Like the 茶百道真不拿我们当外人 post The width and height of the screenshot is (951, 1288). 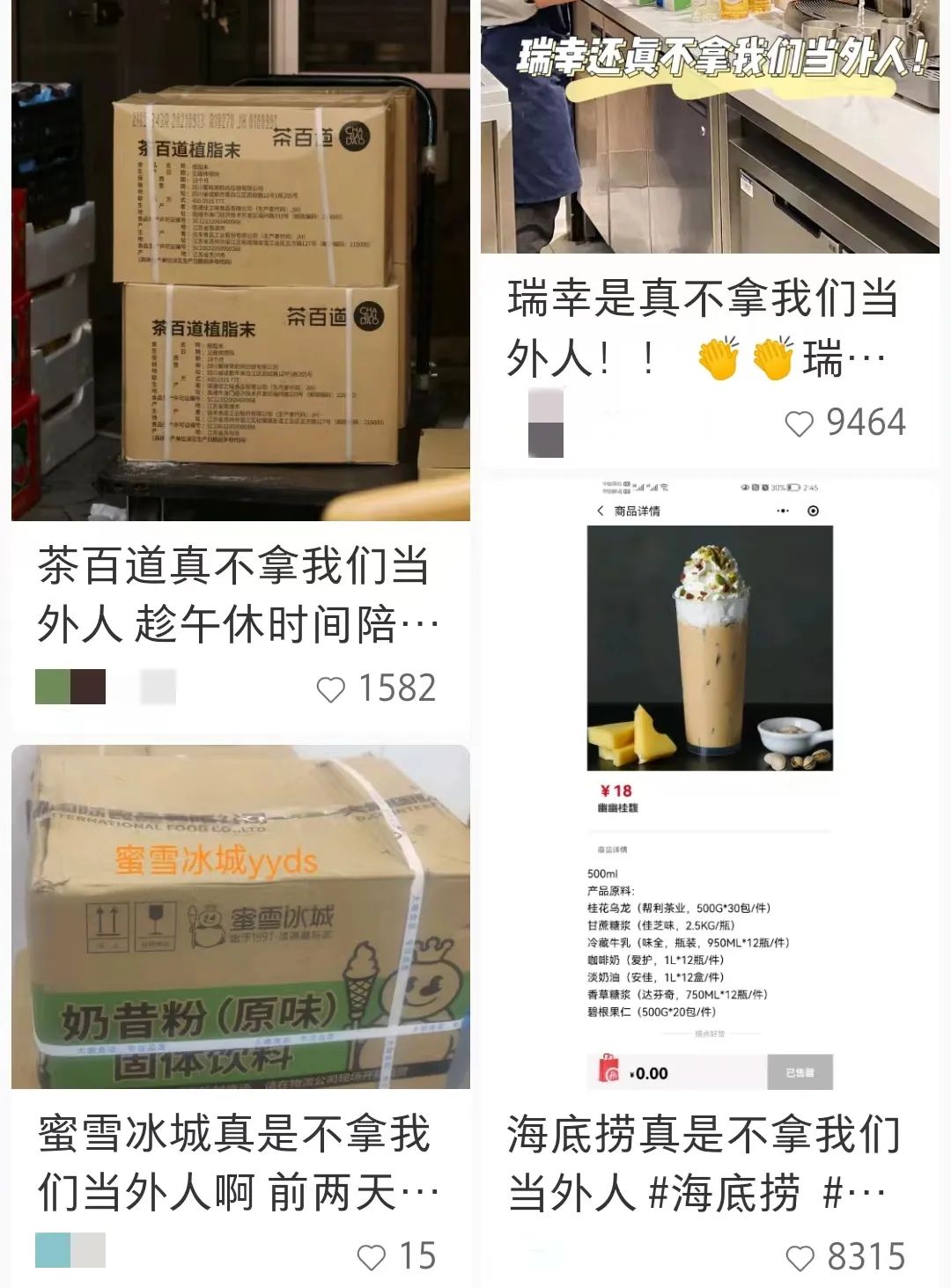pos(331,689)
